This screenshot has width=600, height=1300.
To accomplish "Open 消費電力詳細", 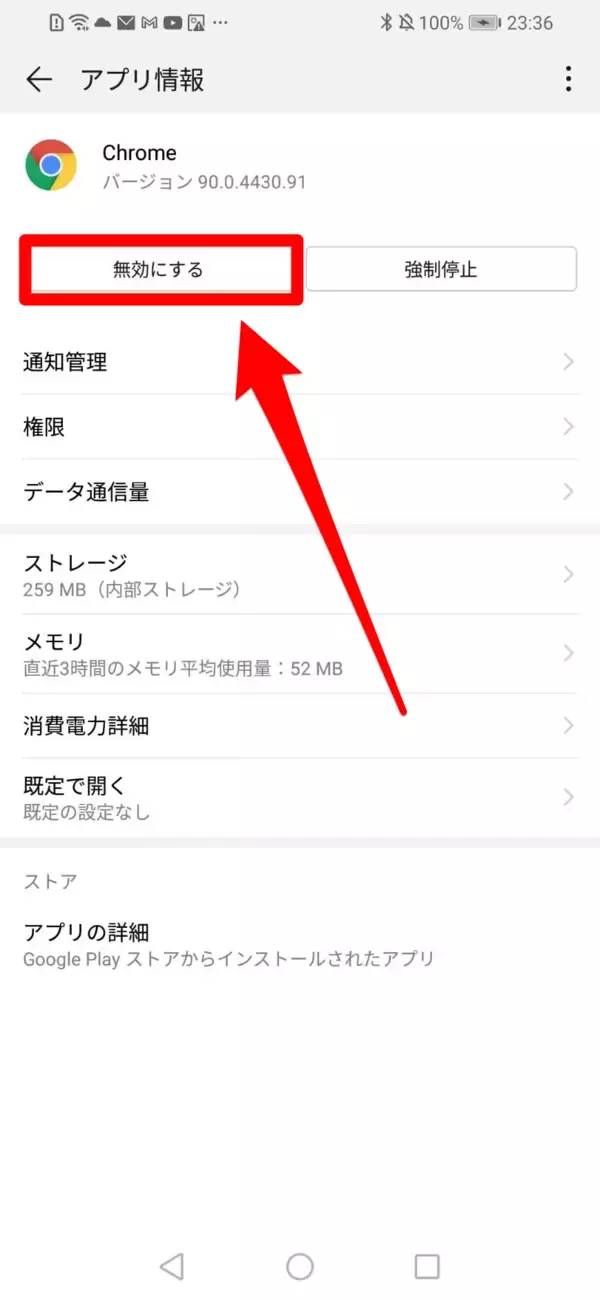I will (299, 726).
